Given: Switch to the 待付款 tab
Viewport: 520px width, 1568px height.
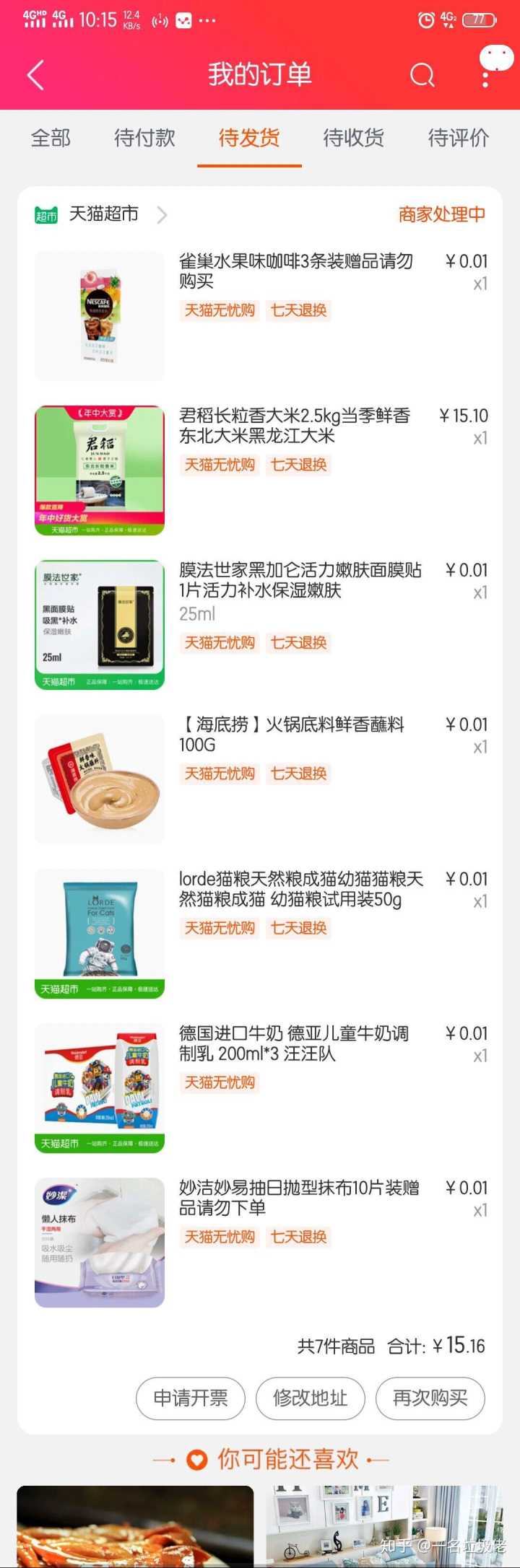Looking at the screenshot, I should 144,137.
